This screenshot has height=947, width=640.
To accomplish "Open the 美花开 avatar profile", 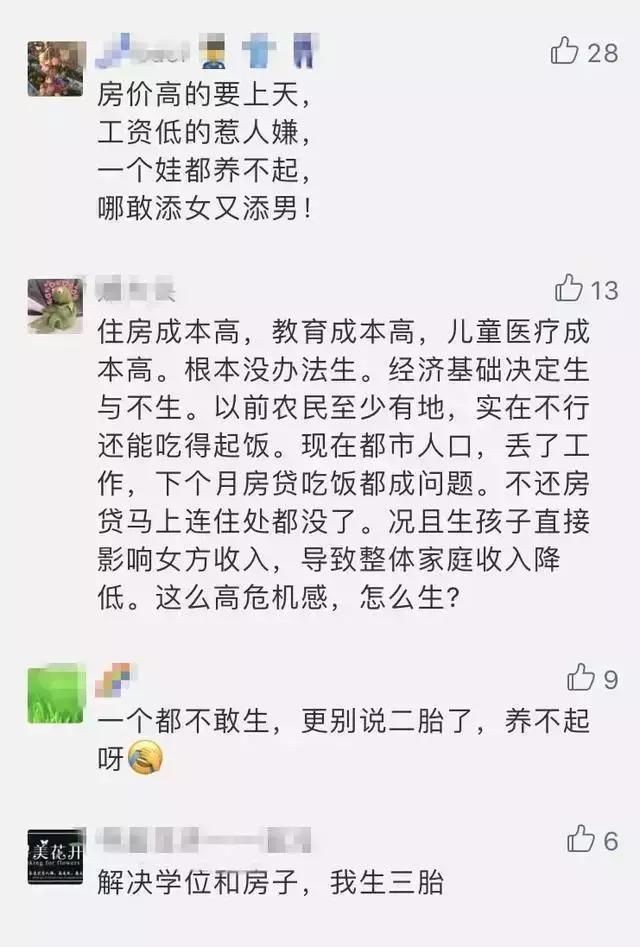I will pos(55,856).
